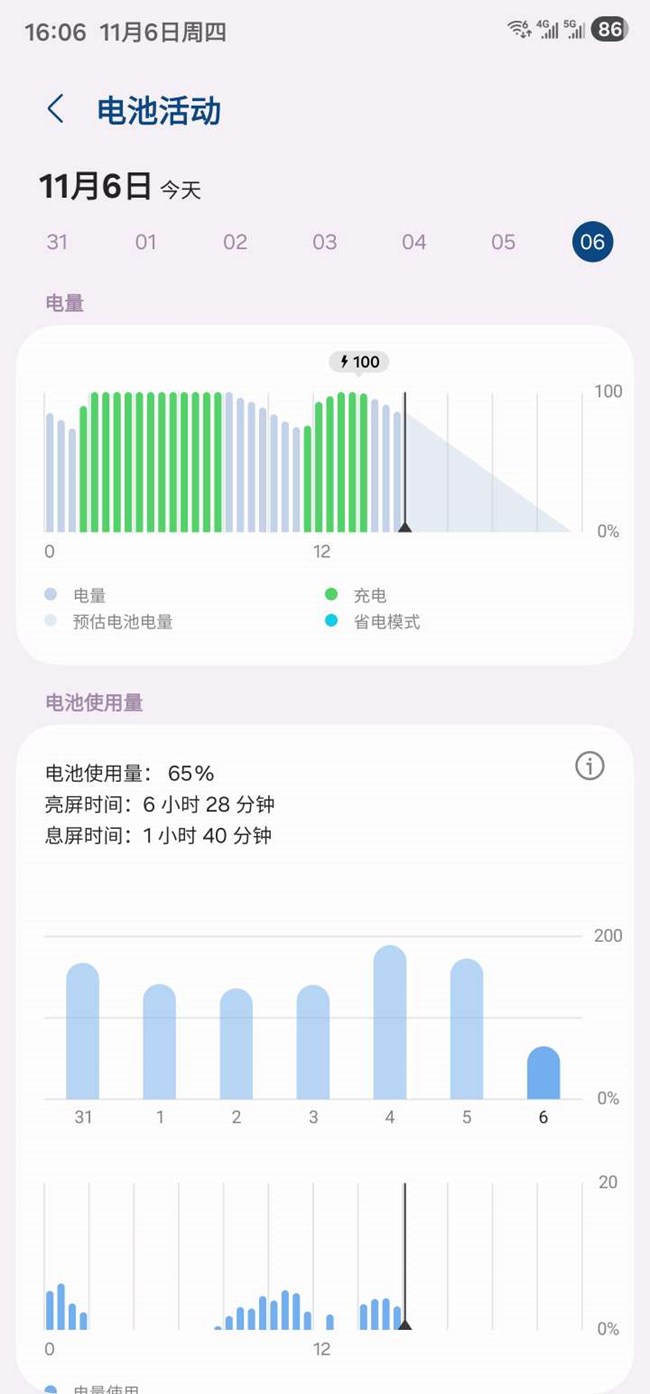Switch to date 01 in the date strip
Image resolution: width=650 pixels, height=1394 pixels.
[x=146, y=242]
